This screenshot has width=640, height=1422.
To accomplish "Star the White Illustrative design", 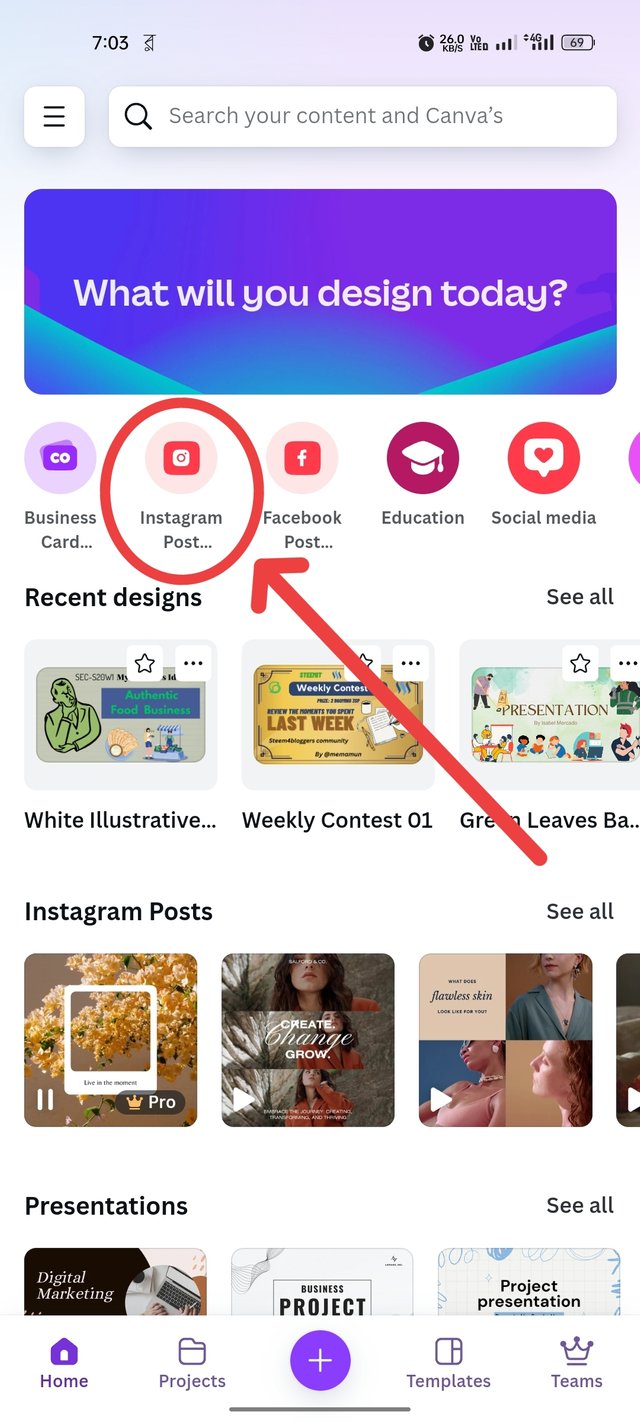I will pos(145,663).
